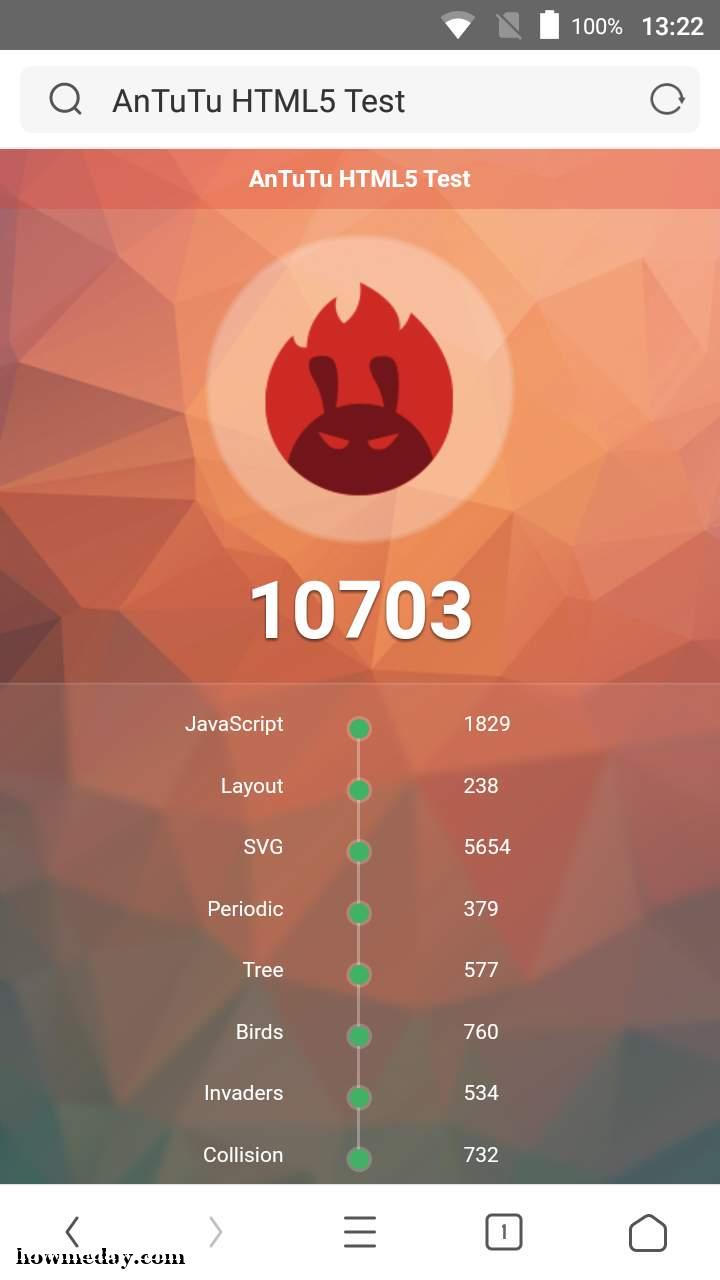Viewport: 720px width, 1280px height.
Task: Open the browser menu
Action: (360, 1232)
